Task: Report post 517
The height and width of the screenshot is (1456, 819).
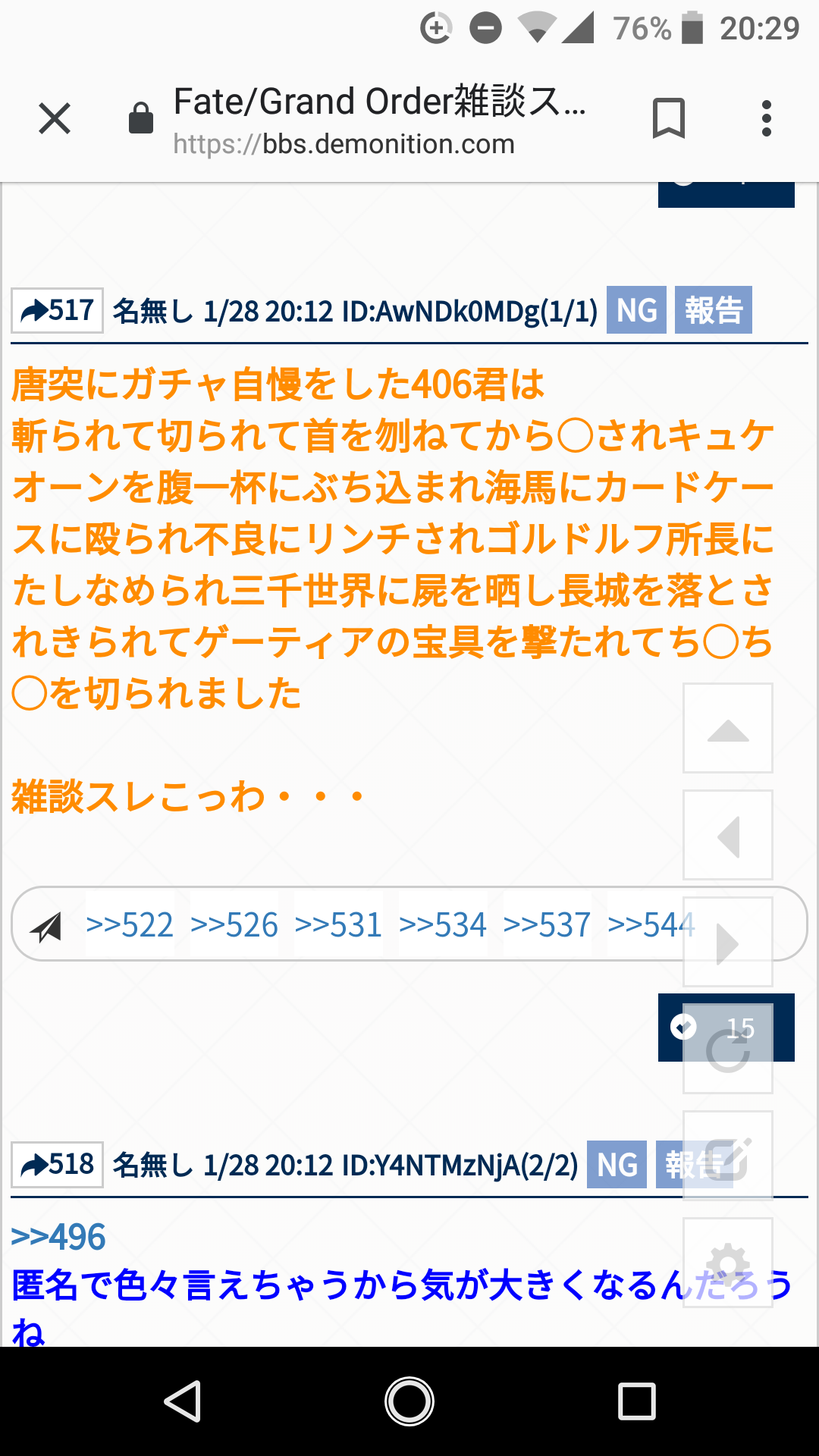Action: 713,310
